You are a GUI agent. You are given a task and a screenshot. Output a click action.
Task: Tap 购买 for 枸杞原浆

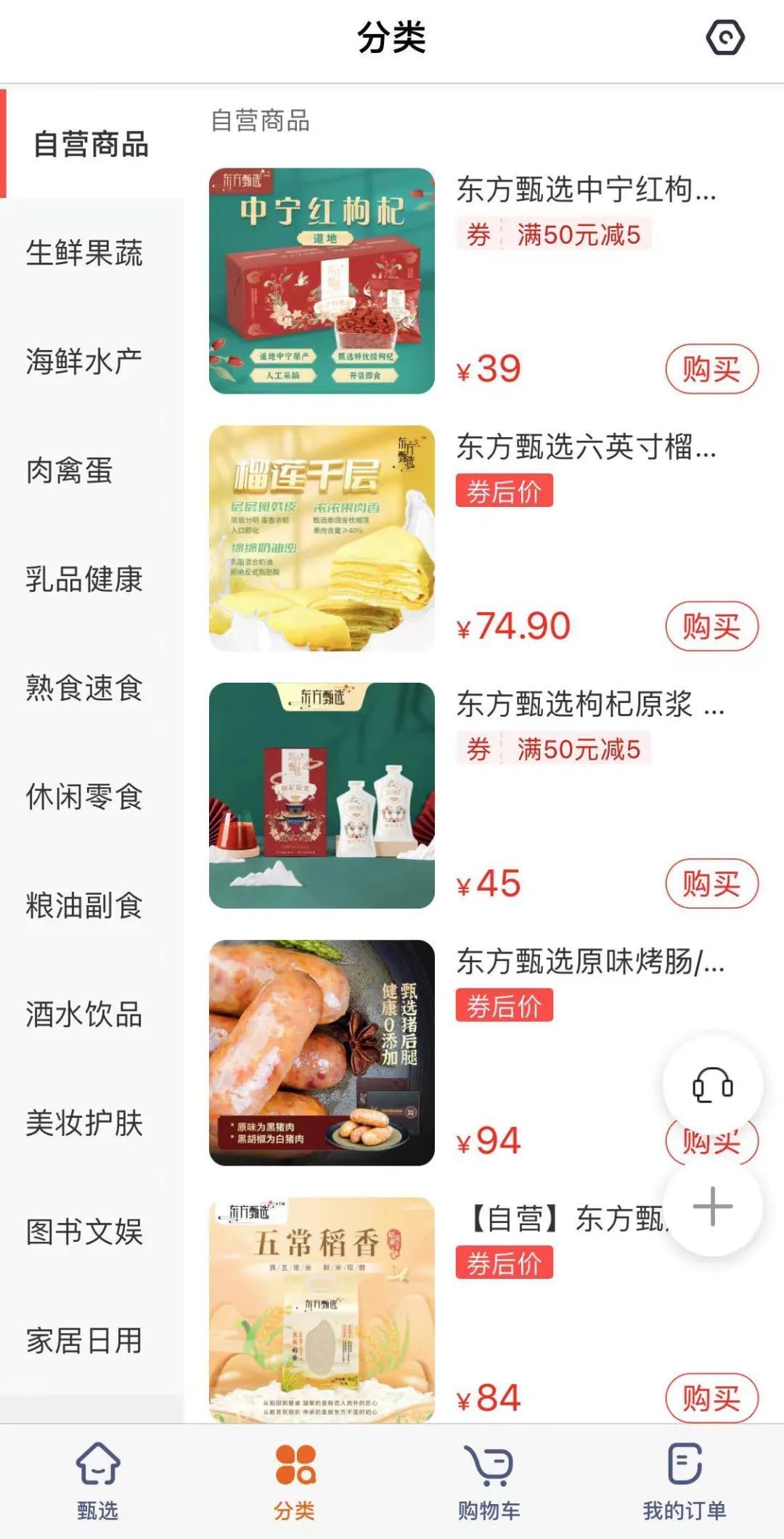pyautogui.click(x=711, y=884)
